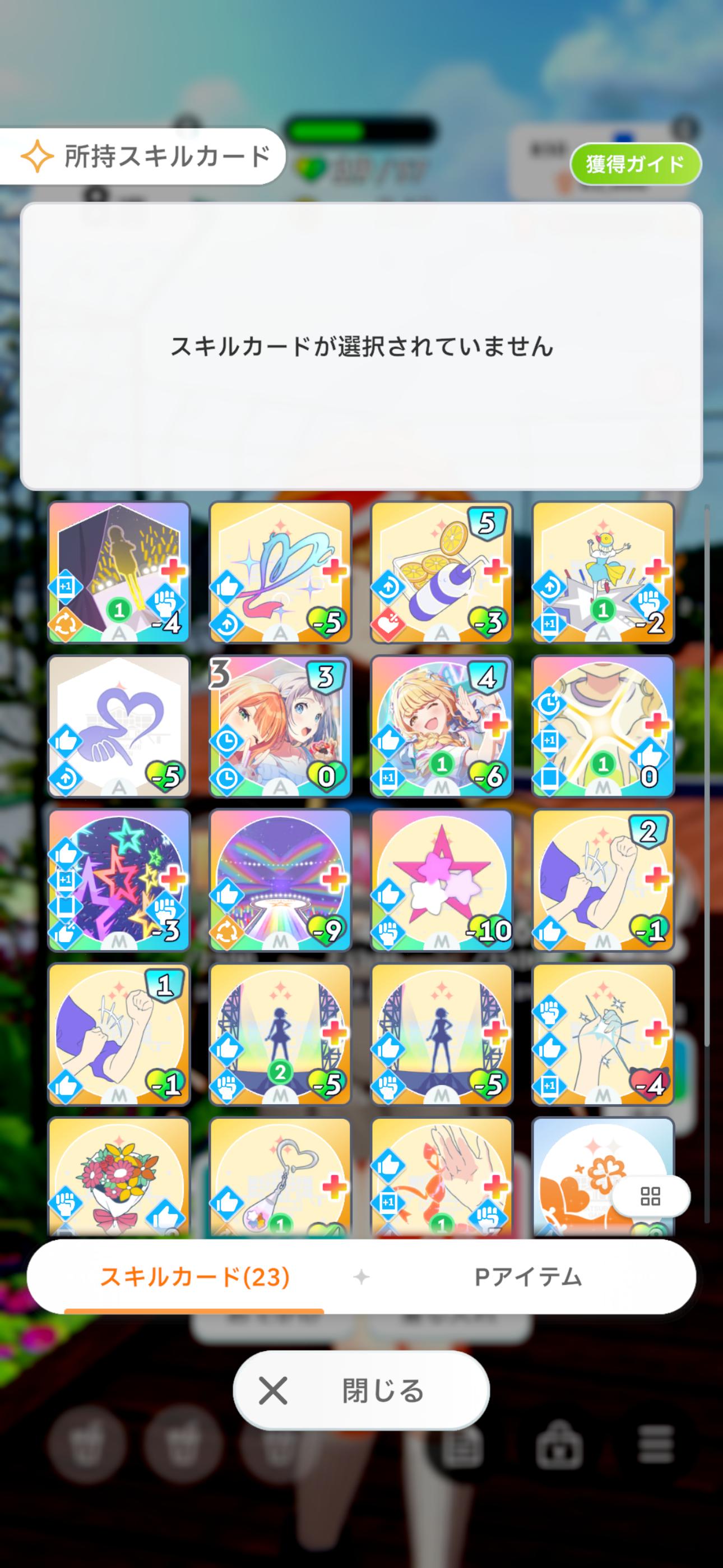Viewport: 723px width, 1568px height.
Task: Select the two-girls character card with cost 0
Action: pyautogui.click(x=280, y=726)
